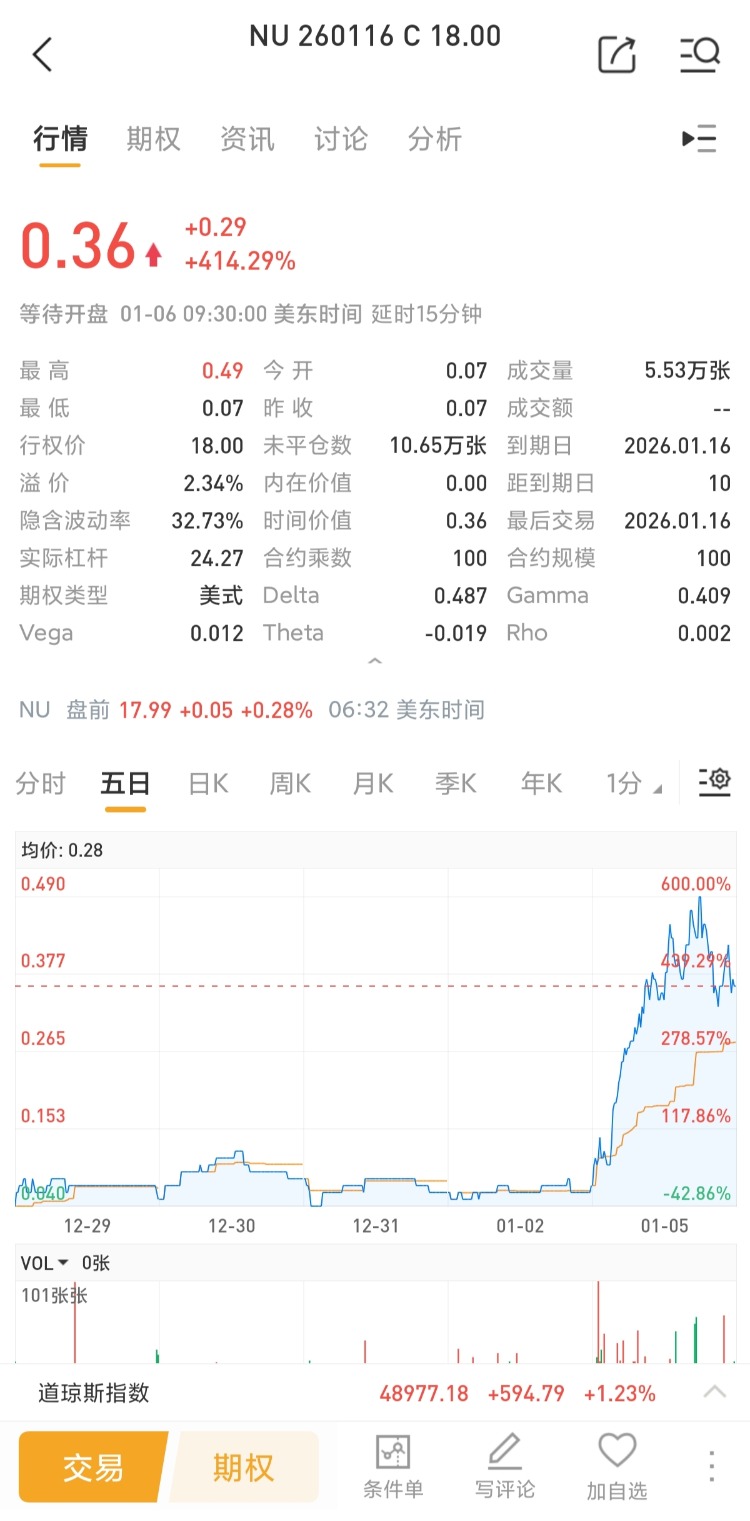Switch to the 期权 top tab
Image resolution: width=750 pixels, height=1521 pixels.
coord(153,139)
